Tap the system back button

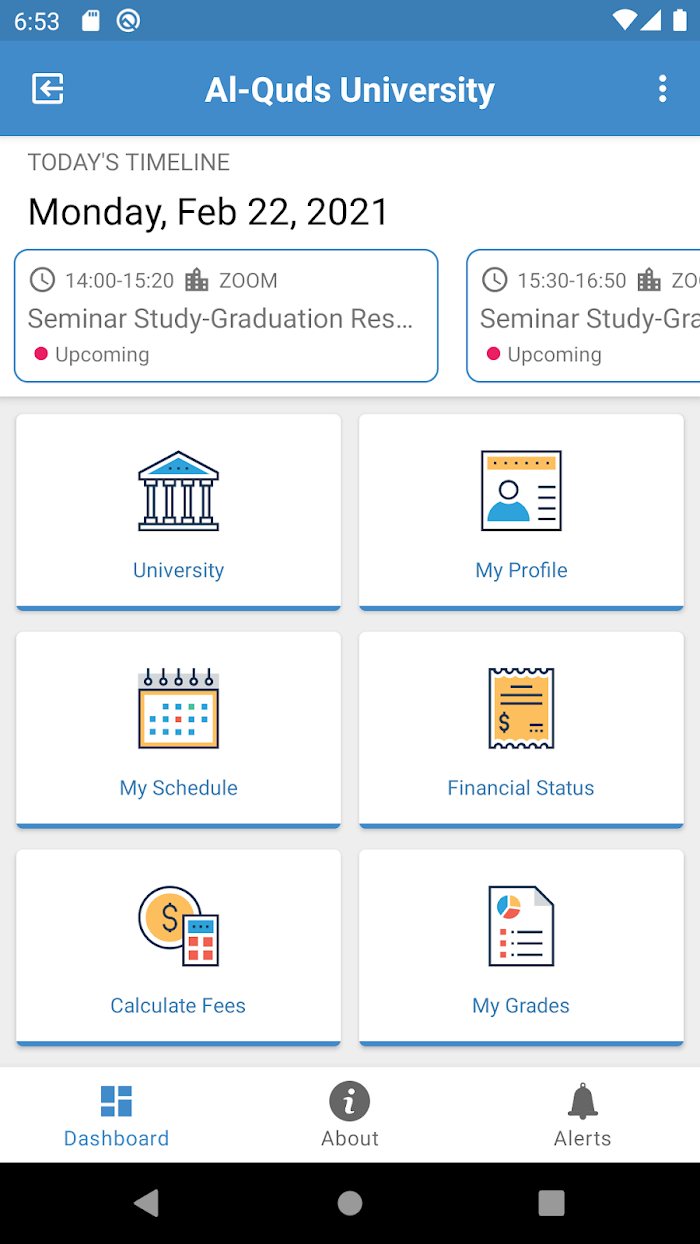[146, 1203]
